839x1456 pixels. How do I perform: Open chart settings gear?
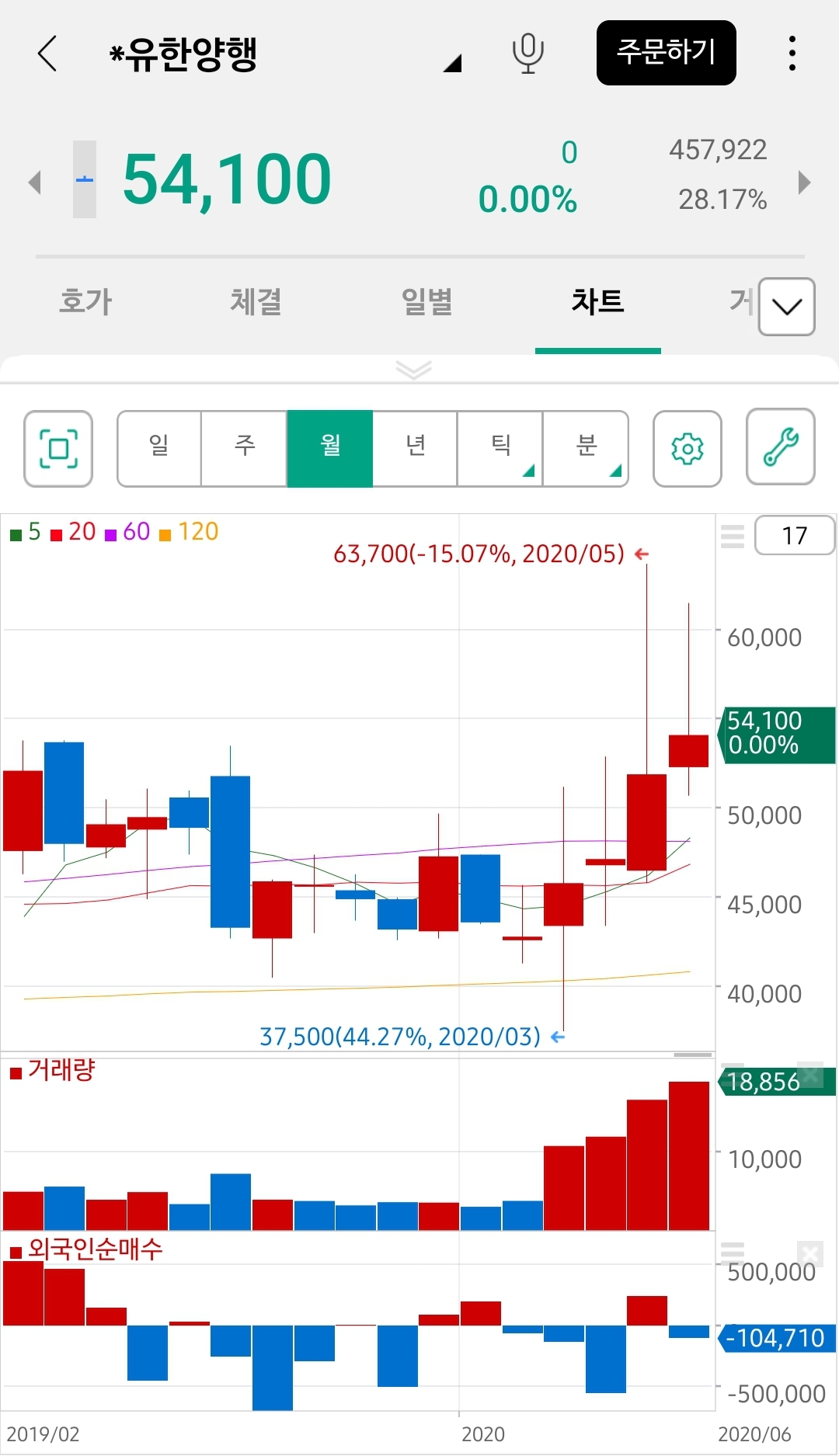[688, 449]
